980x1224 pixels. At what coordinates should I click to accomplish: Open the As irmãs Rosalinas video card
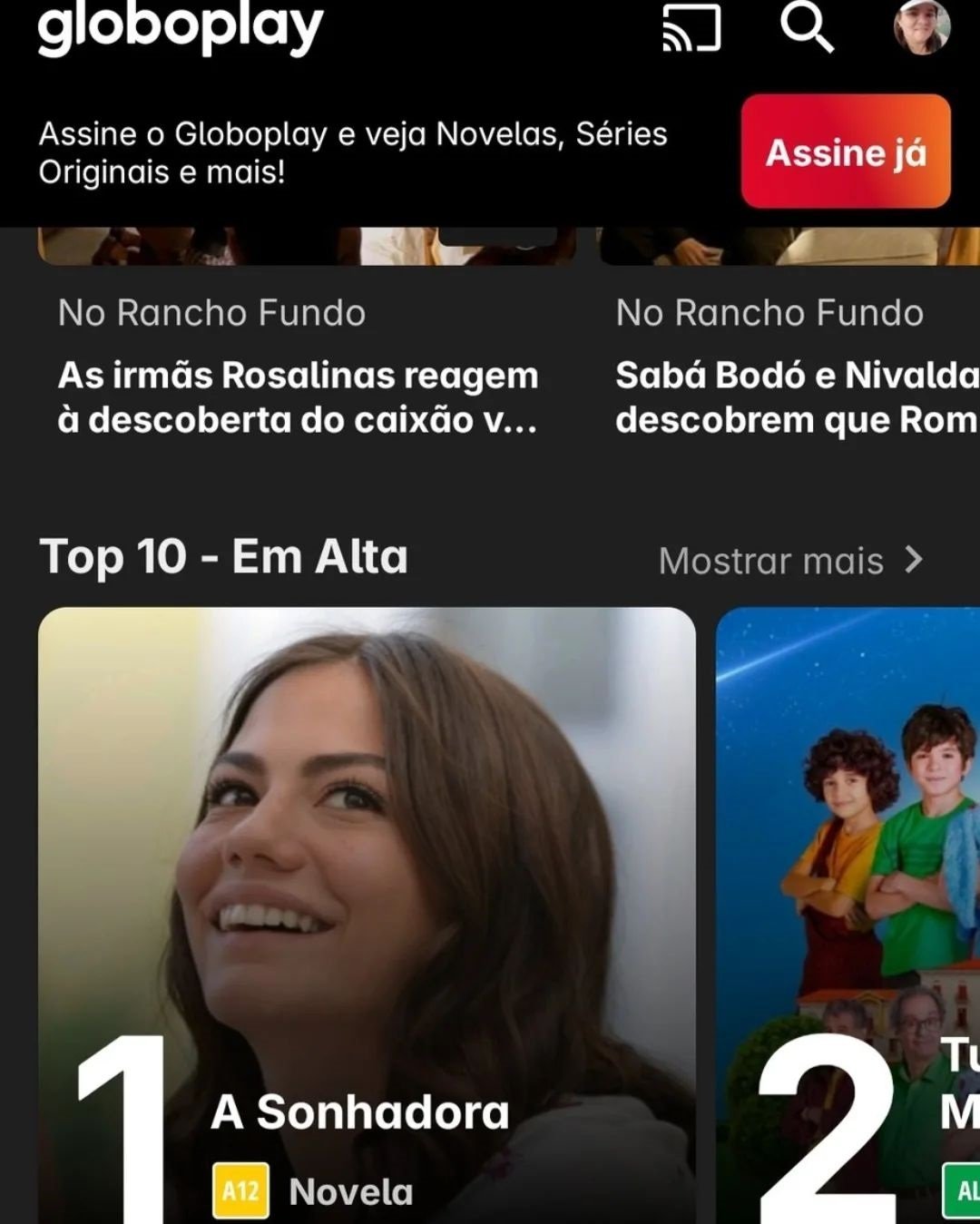299,397
